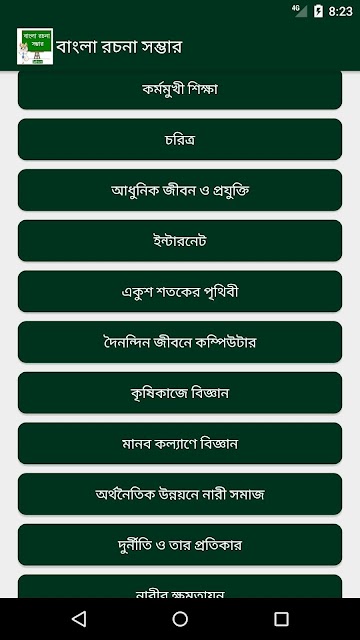
Task: Tap the system home button
Action: tap(180, 619)
